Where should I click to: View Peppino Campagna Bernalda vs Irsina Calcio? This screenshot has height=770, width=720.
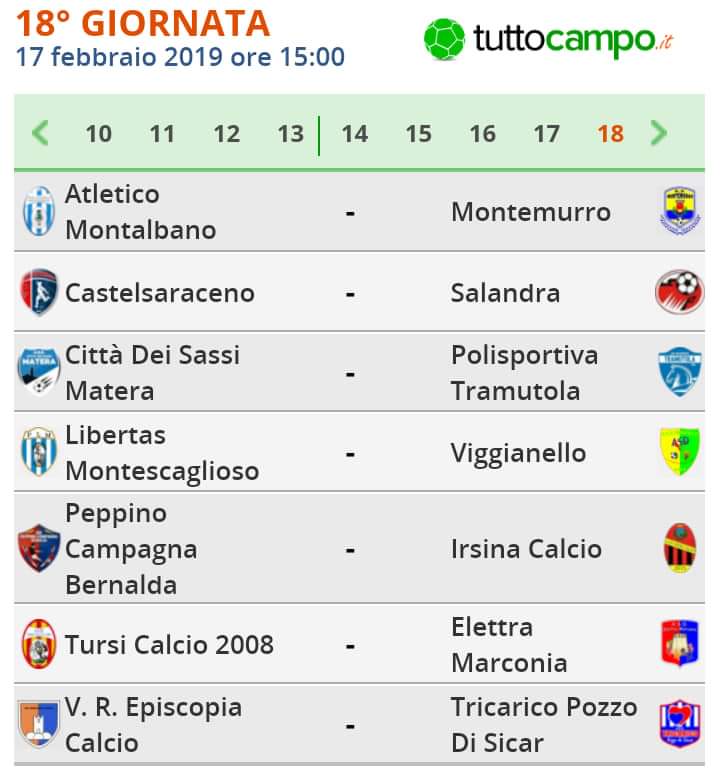point(350,549)
